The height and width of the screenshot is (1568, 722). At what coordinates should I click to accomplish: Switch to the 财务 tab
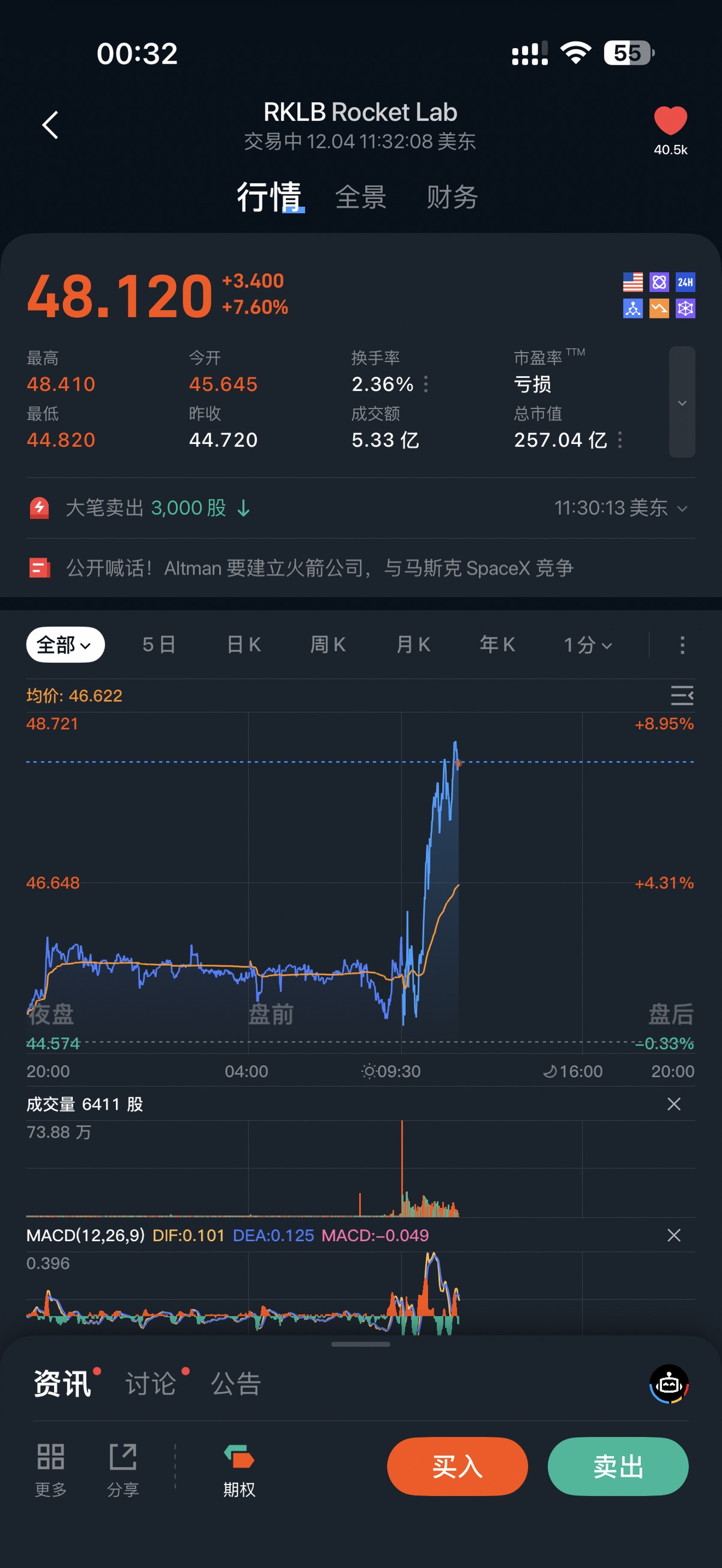tap(452, 197)
